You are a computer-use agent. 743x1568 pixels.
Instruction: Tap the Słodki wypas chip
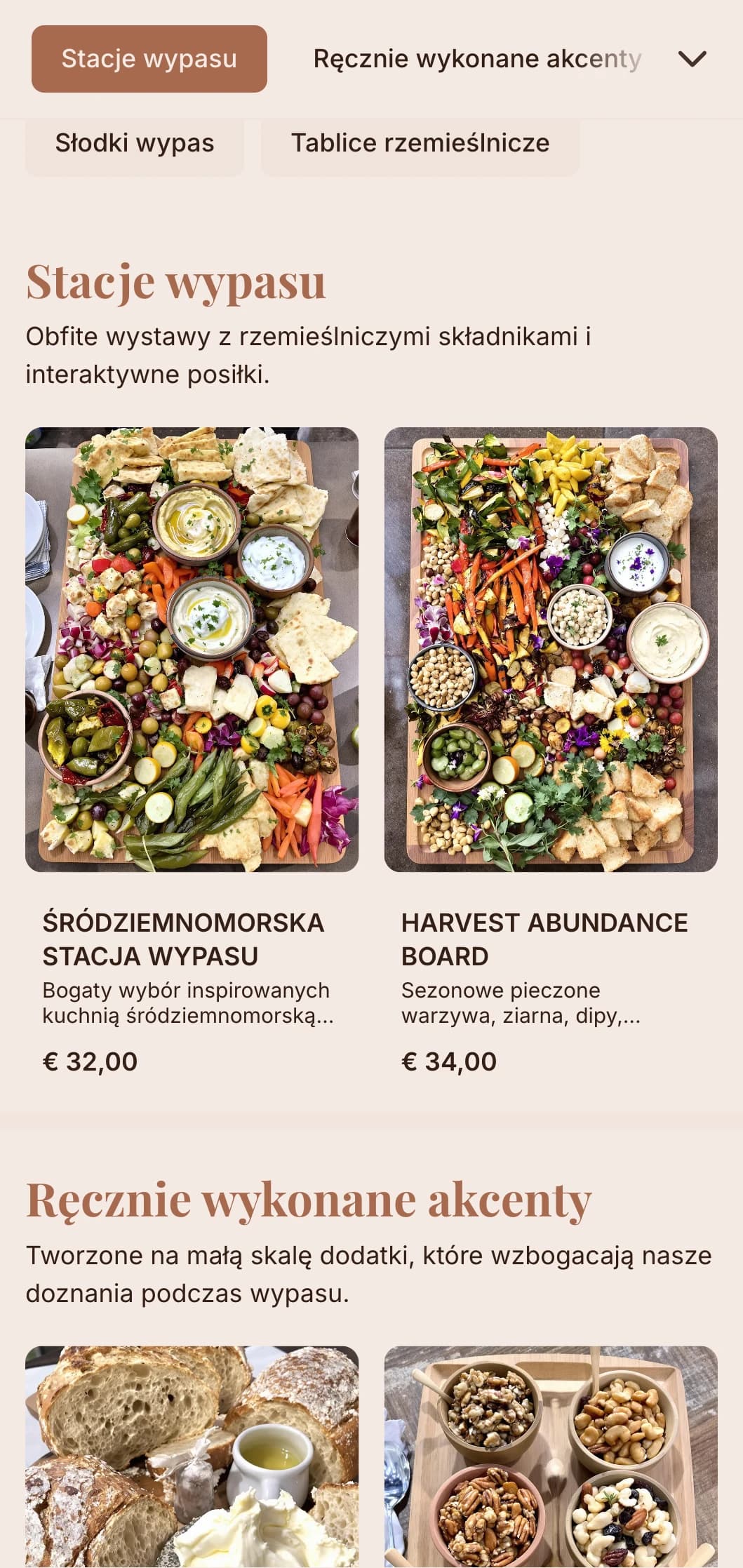[x=135, y=144]
